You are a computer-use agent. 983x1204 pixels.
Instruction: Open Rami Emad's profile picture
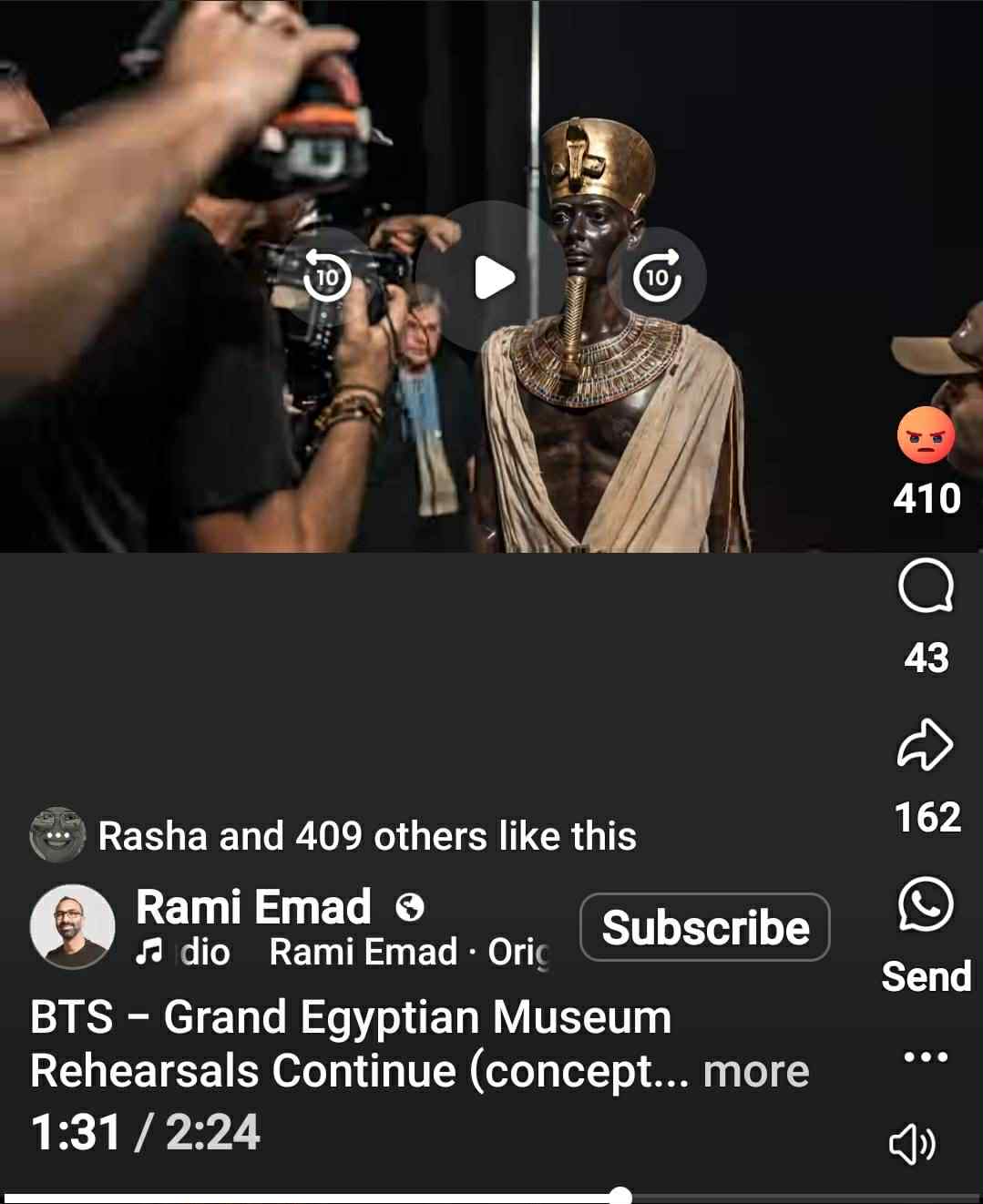pyautogui.click(x=73, y=926)
